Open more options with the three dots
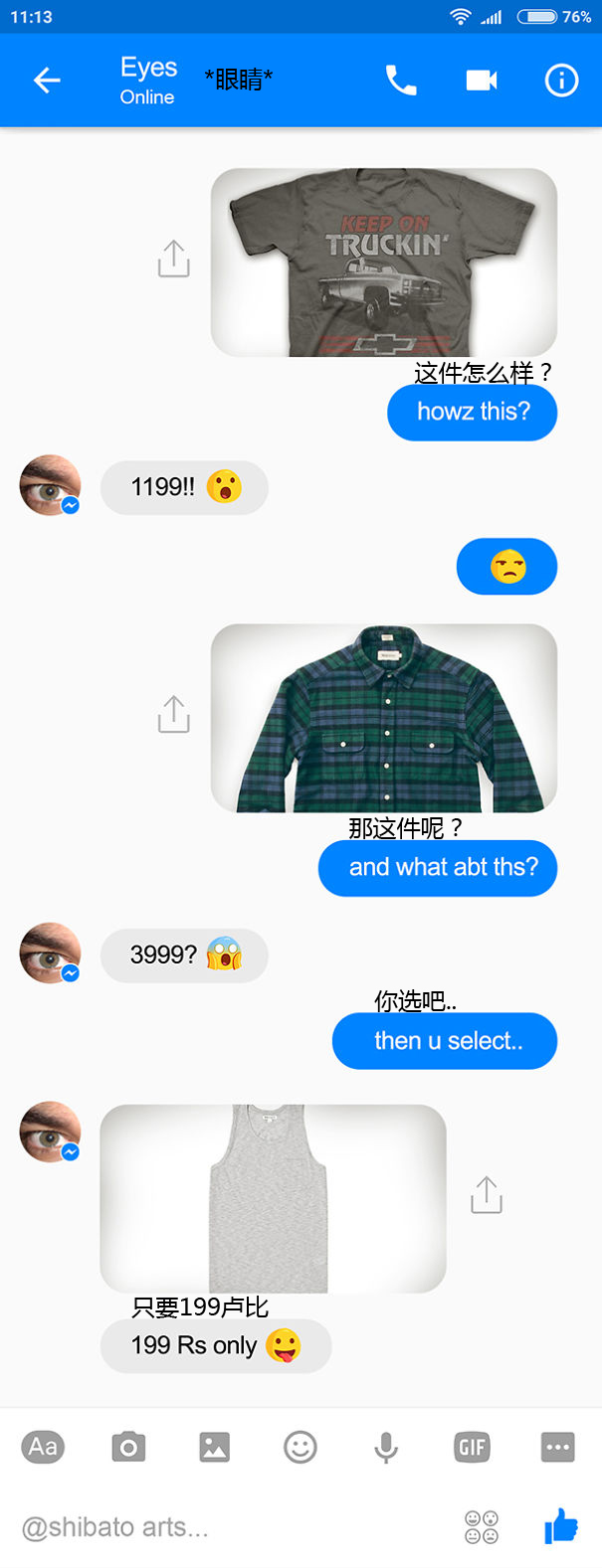 pos(557,1447)
